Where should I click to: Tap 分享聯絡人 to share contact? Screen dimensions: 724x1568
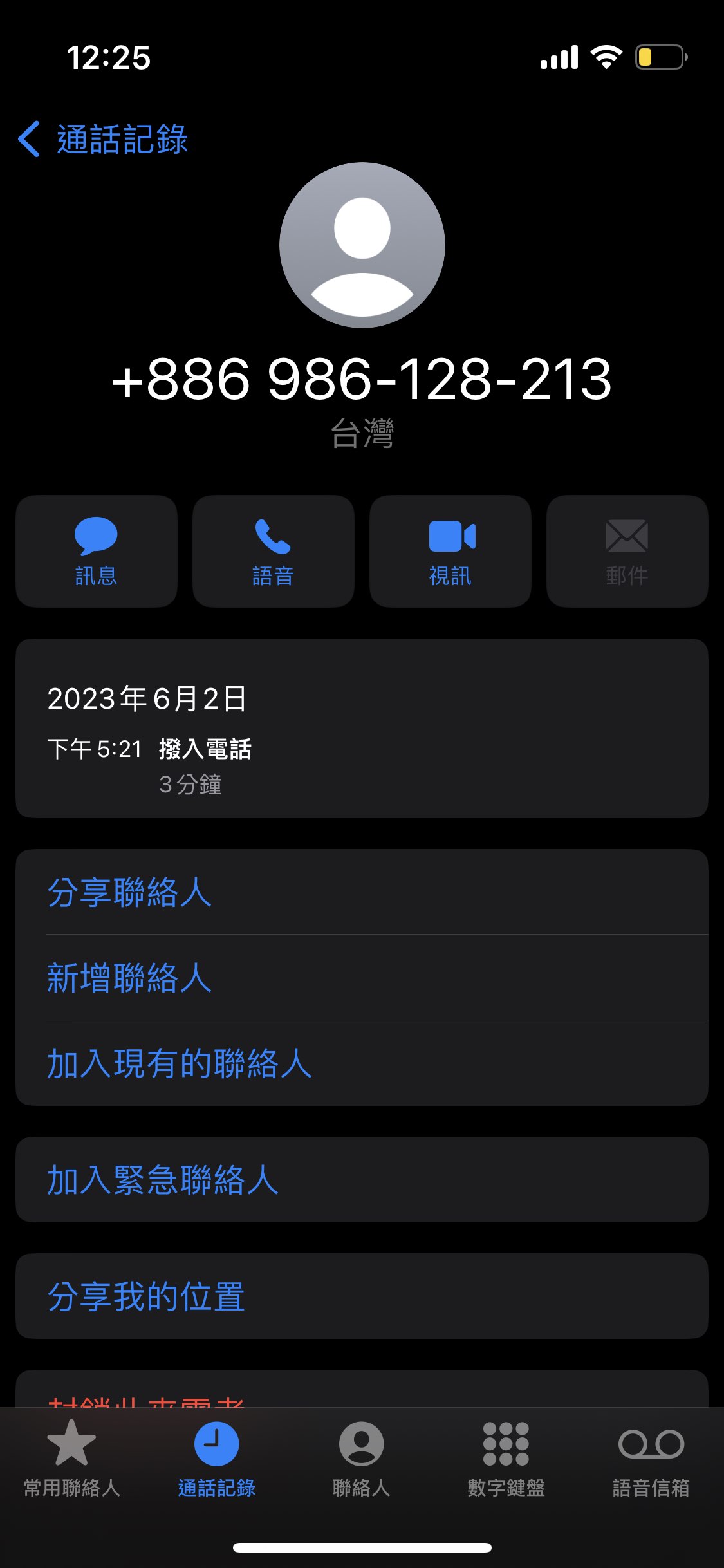click(x=129, y=892)
